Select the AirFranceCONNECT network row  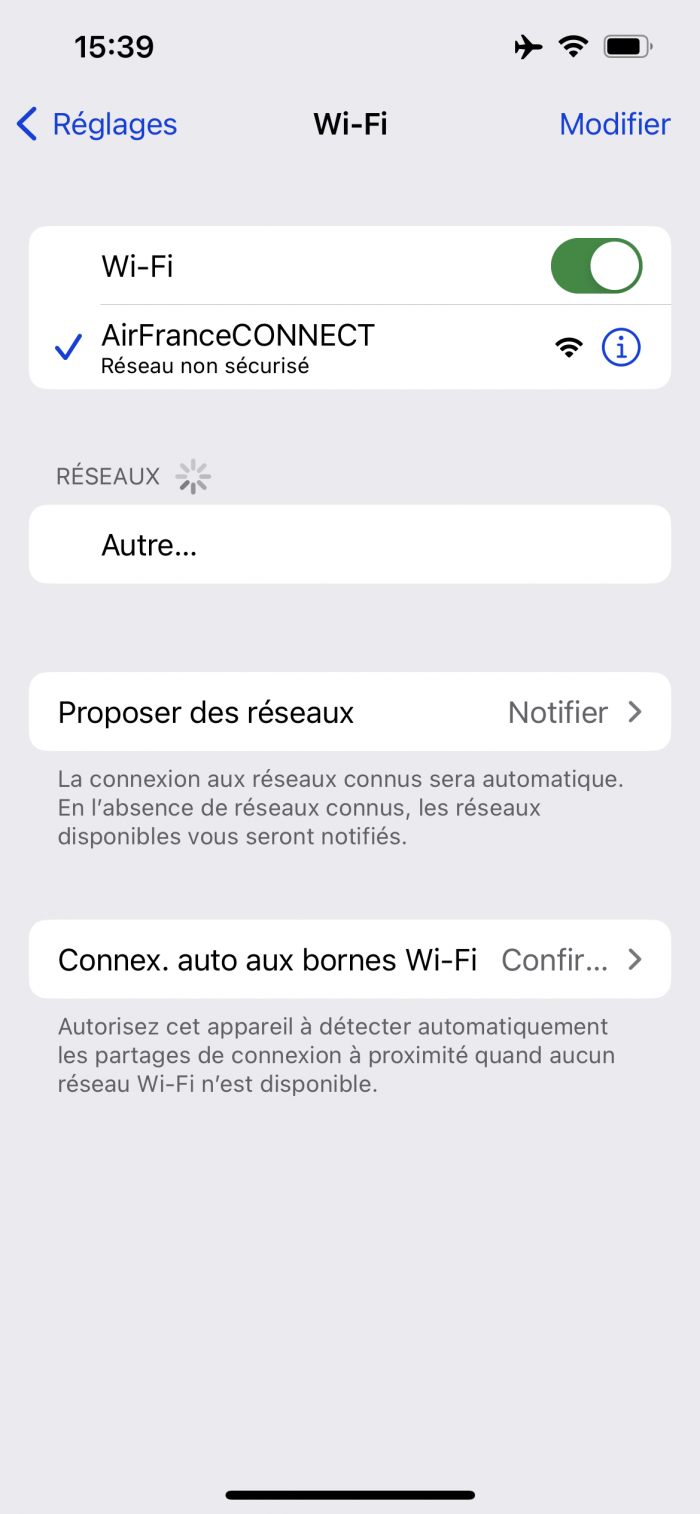coord(300,347)
